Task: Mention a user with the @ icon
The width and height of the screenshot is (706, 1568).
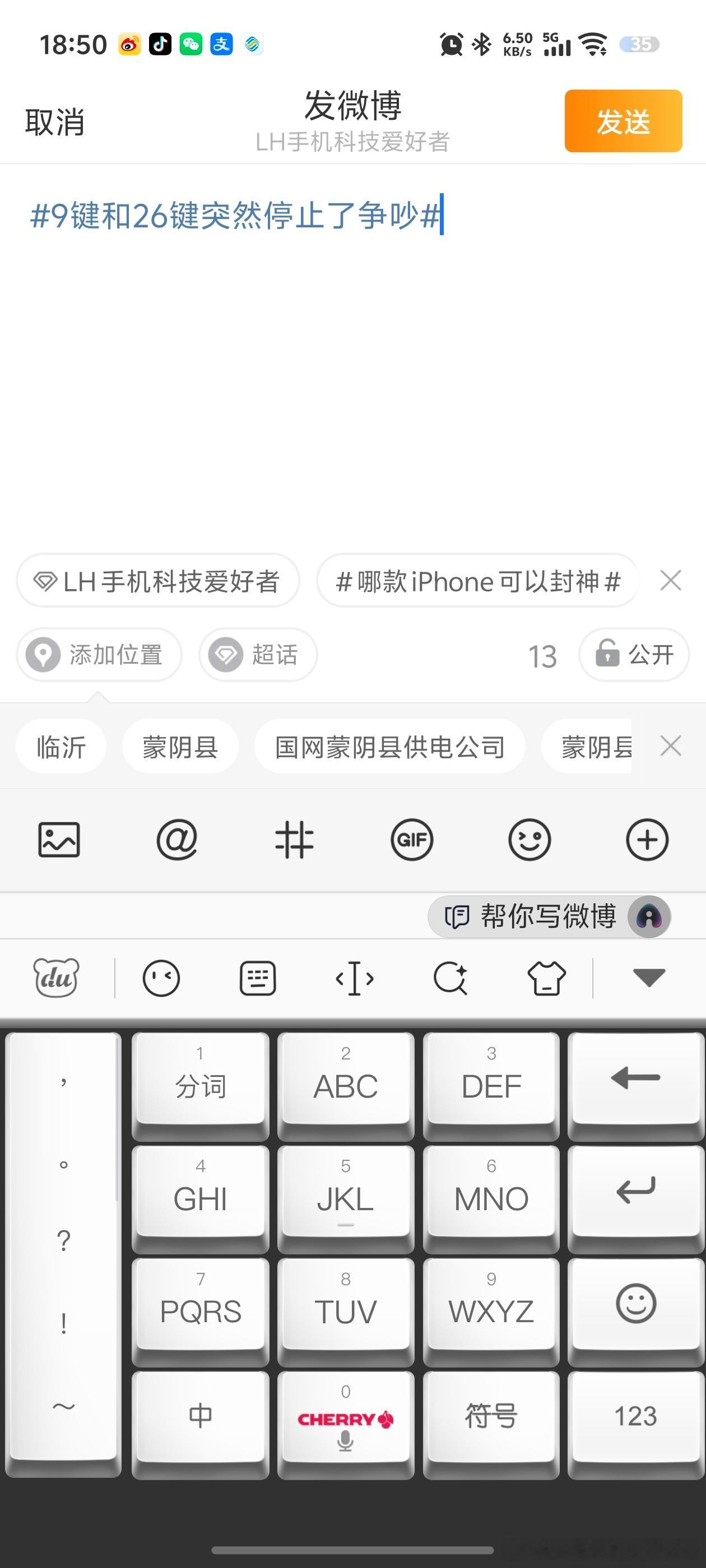Action: tap(176, 839)
